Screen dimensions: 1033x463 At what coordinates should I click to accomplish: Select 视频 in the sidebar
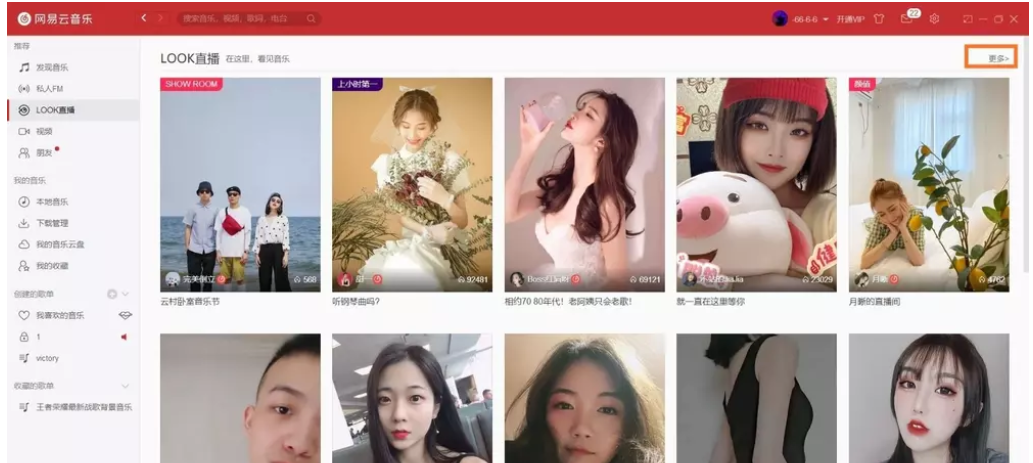pyautogui.click(x=44, y=131)
